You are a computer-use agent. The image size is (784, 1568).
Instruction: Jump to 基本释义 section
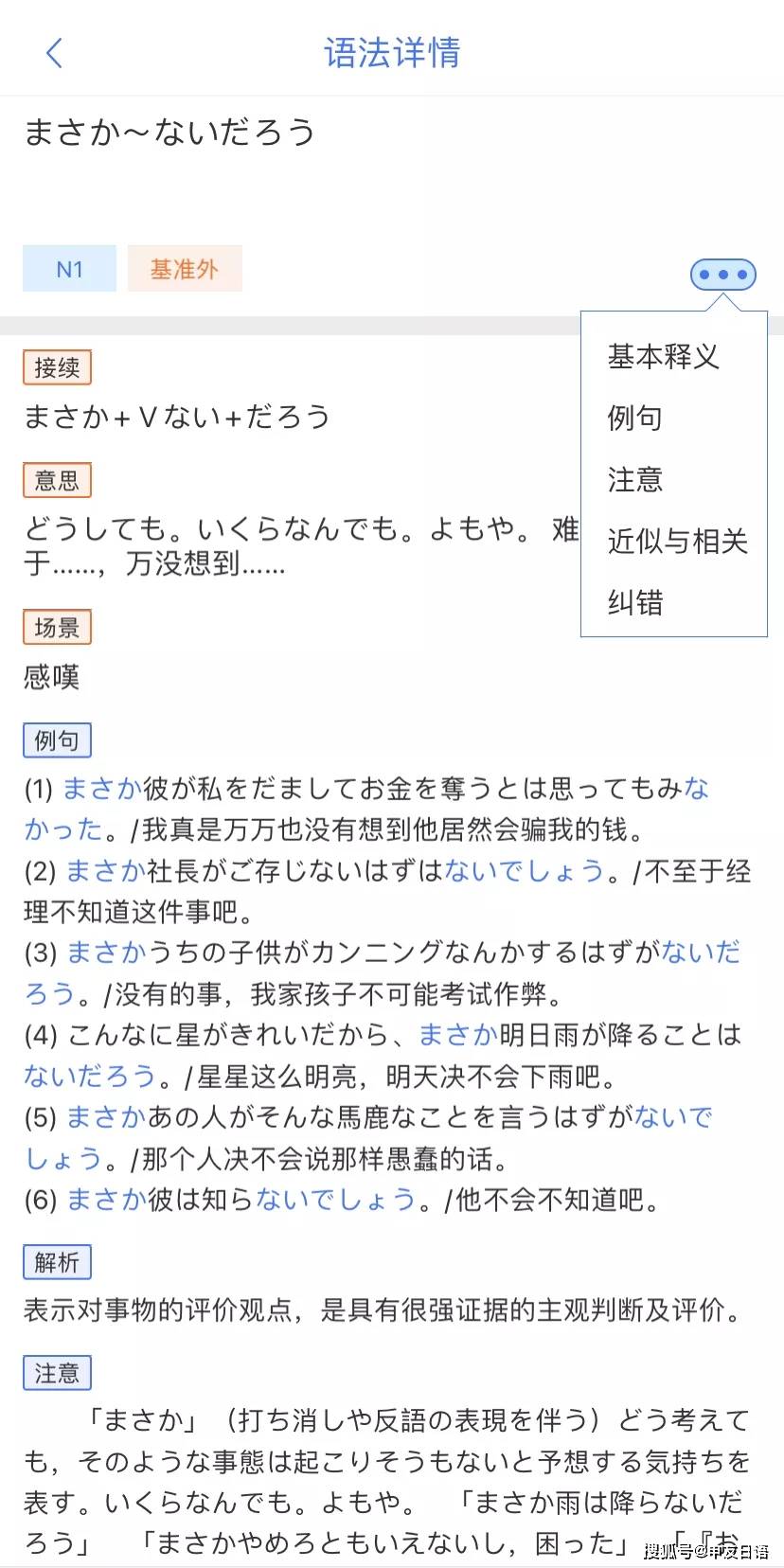tap(664, 357)
